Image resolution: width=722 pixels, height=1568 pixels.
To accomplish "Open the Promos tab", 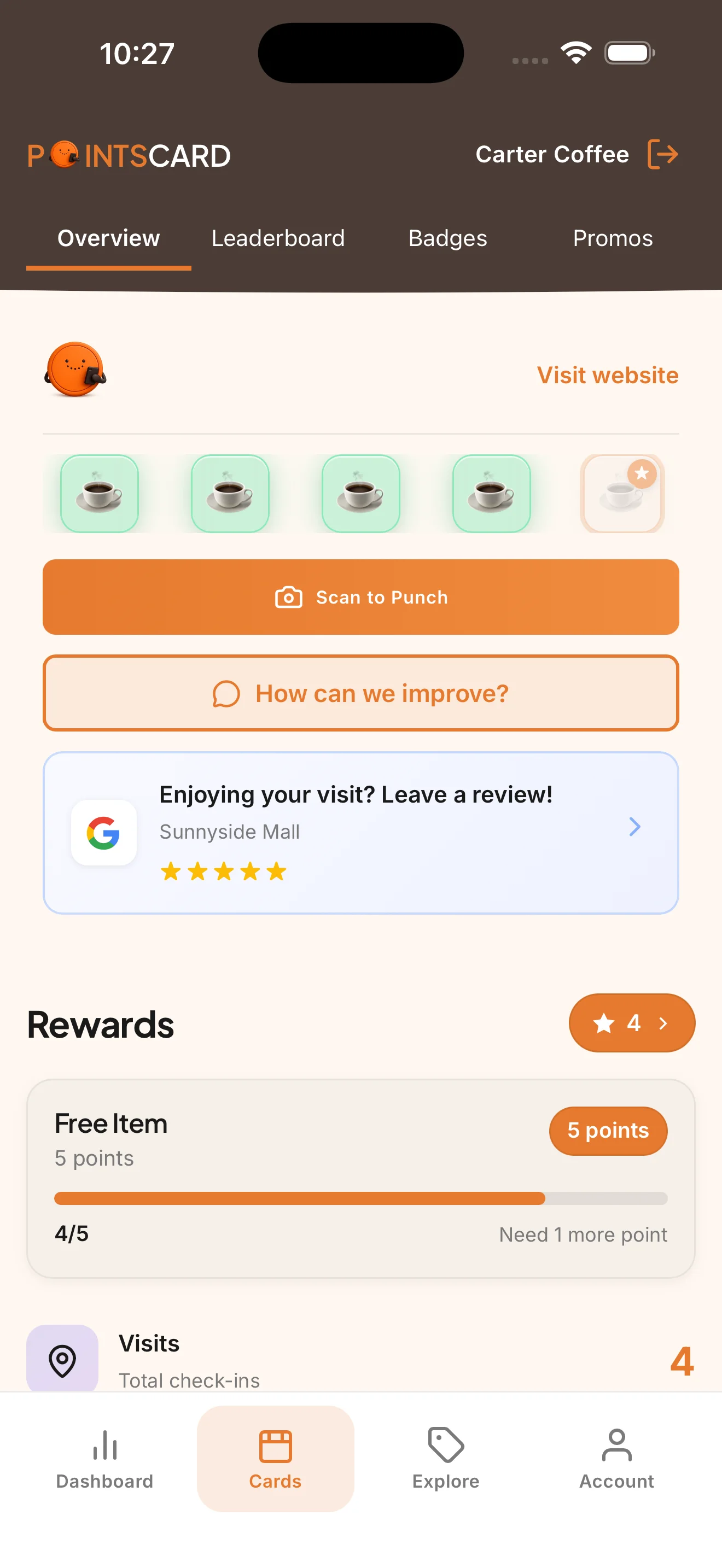I will coord(613,238).
